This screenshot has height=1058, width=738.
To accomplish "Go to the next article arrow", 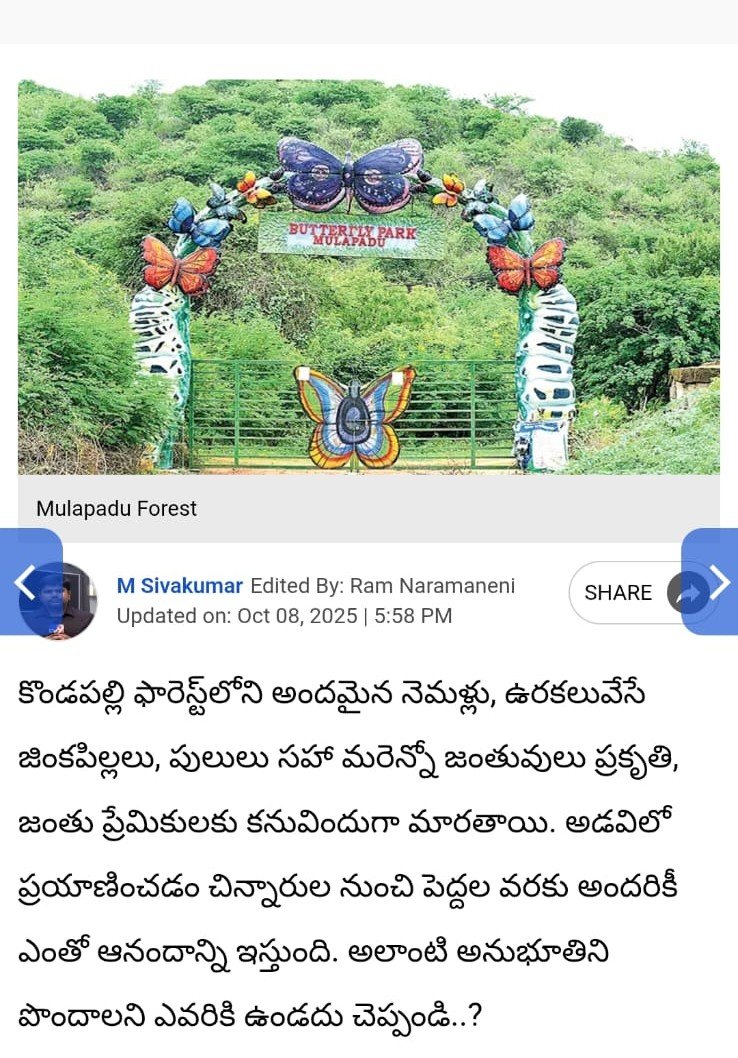I will click(716, 581).
